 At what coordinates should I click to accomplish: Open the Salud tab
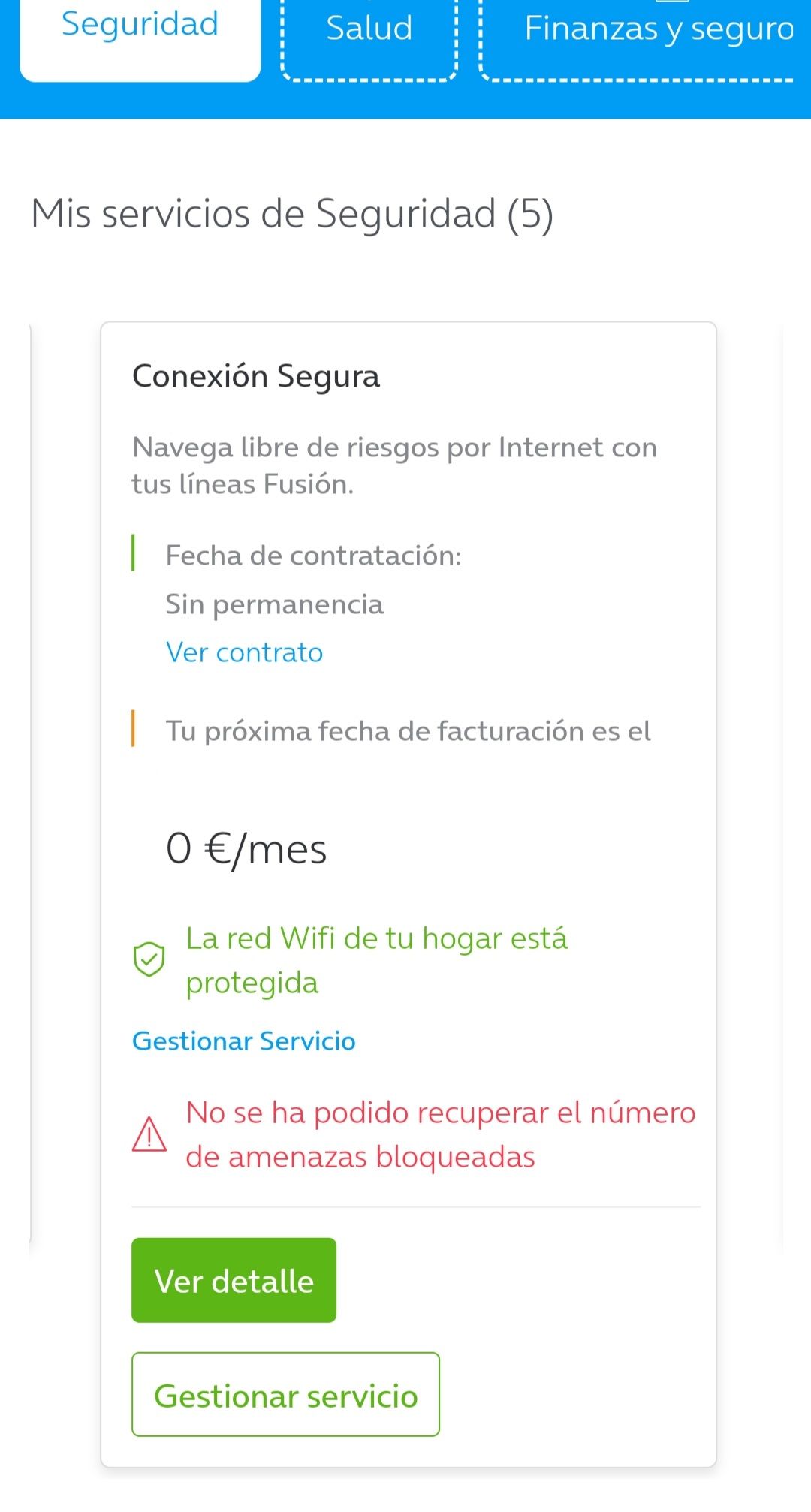369,32
